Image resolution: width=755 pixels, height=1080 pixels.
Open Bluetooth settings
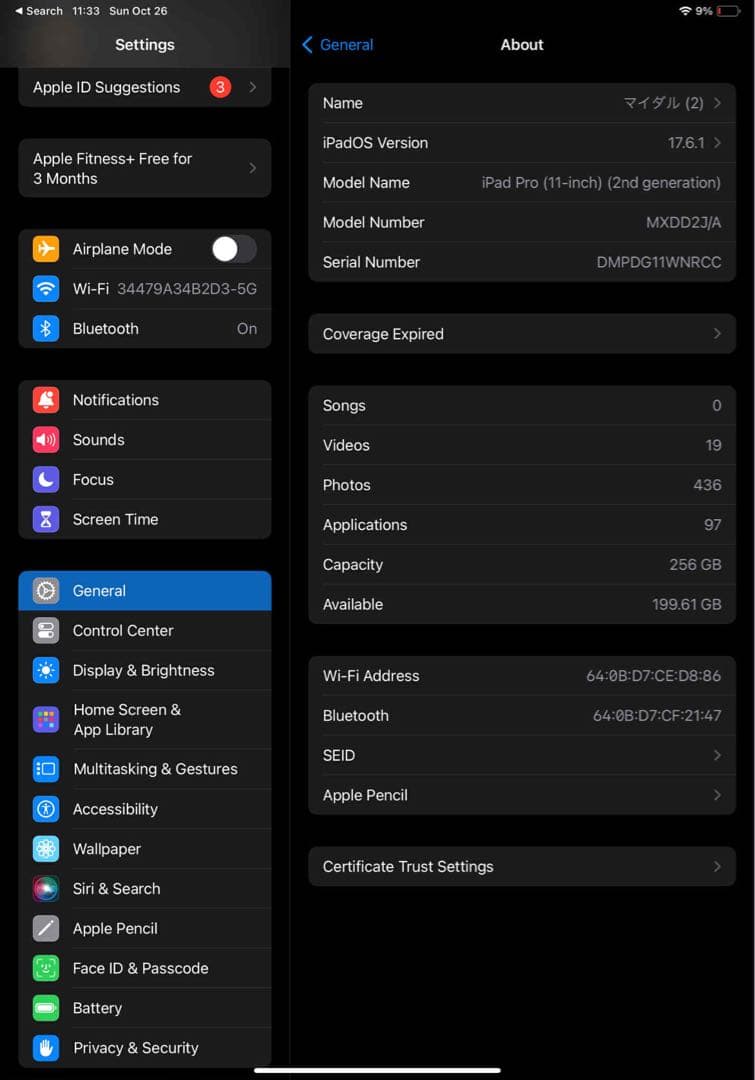tap(145, 329)
